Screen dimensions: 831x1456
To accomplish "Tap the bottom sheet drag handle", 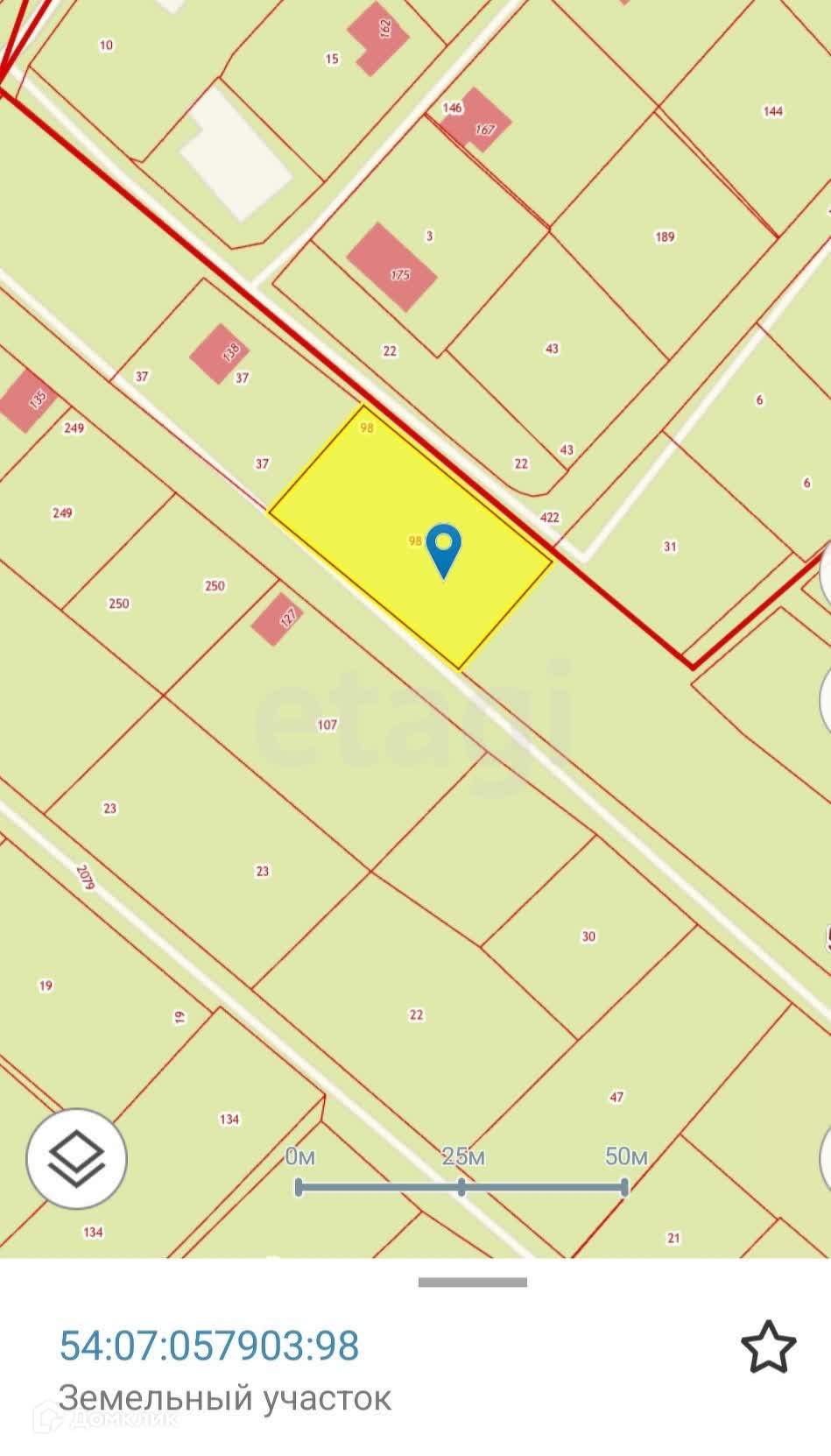I will [x=472, y=1283].
